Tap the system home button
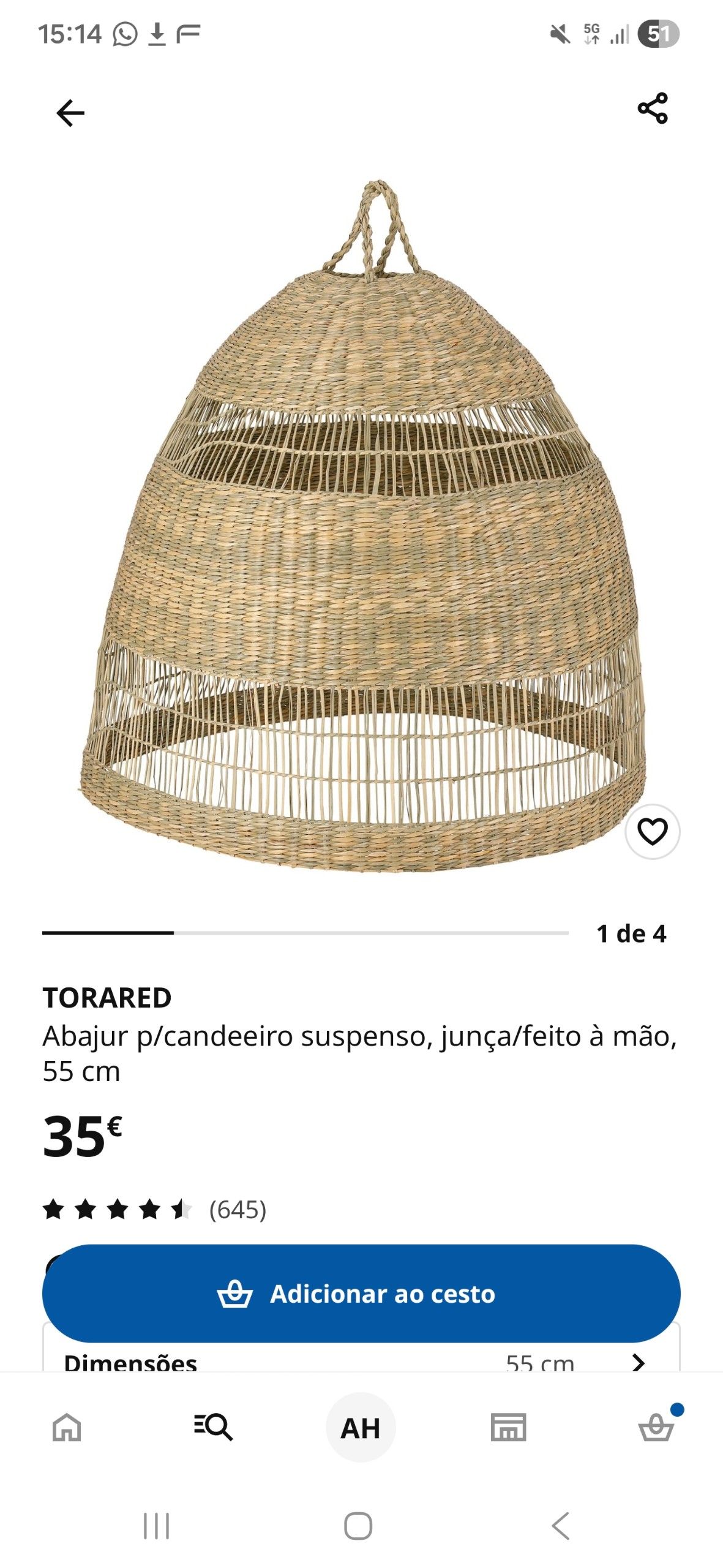The height and width of the screenshot is (1568, 723). pos(358,1526)
